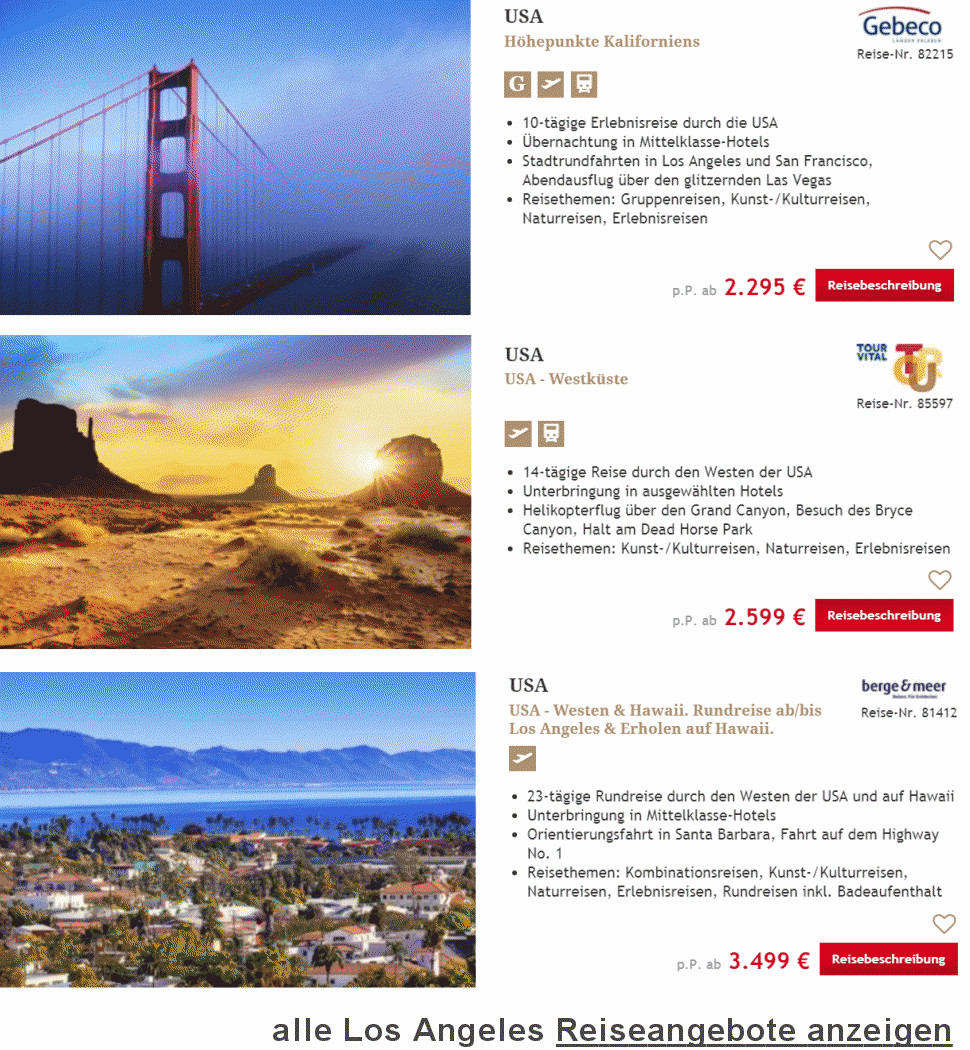Open the USA - Westen & Hawaii title link
This screenshot has height=1050, width=970.
[x=664, y=719]
